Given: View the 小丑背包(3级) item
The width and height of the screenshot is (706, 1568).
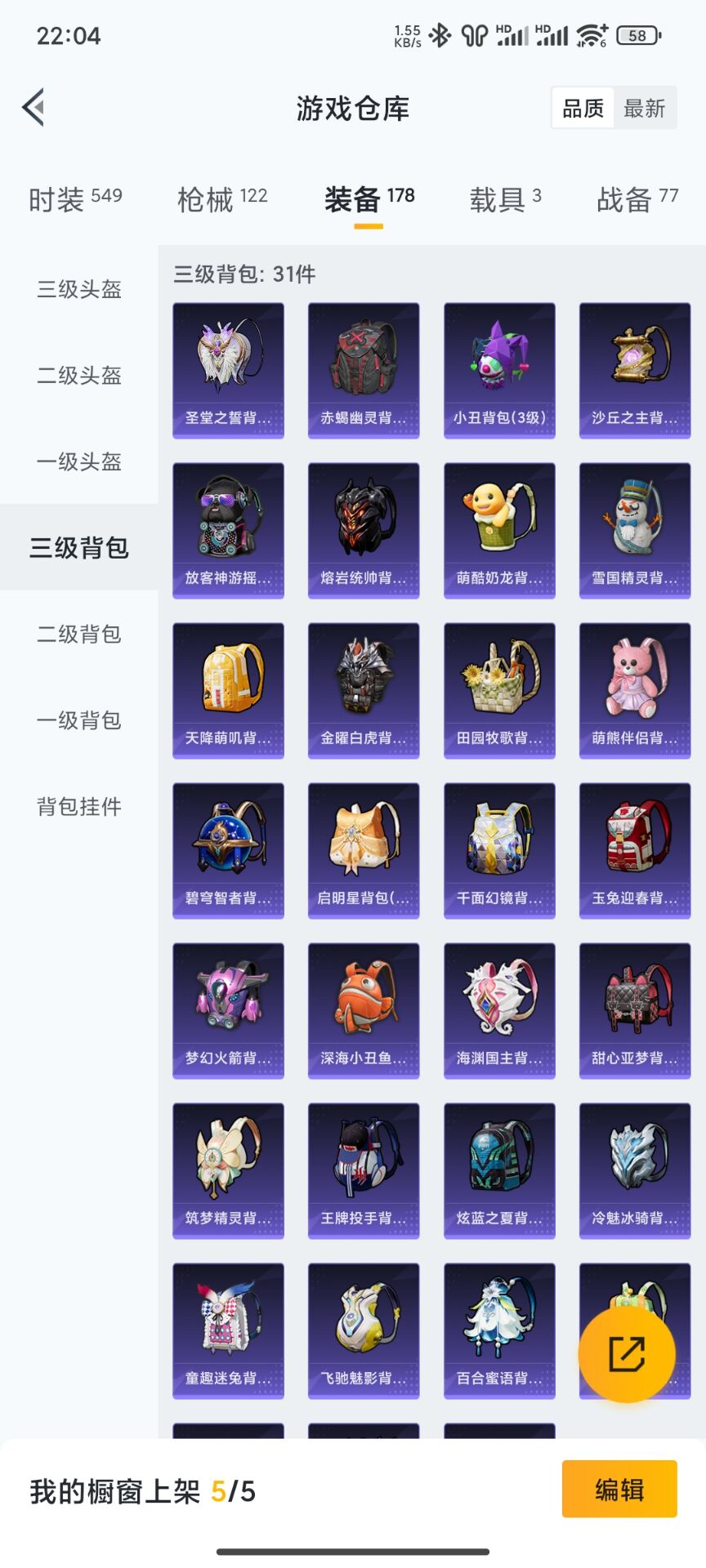Looking at the screenshot, I should pos(499,371).
